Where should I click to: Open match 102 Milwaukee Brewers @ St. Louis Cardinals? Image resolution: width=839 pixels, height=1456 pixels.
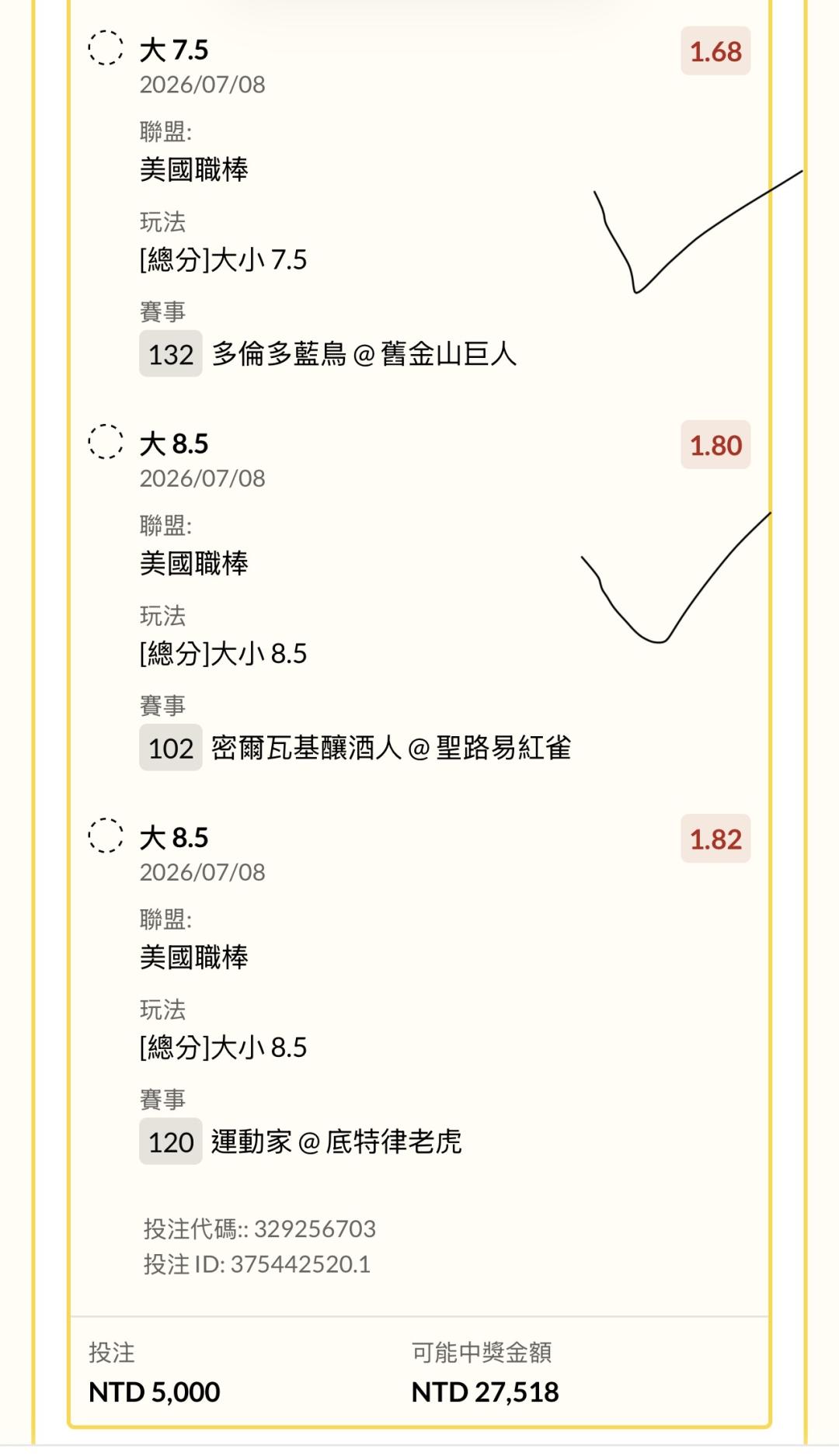(x=356, y=748)
